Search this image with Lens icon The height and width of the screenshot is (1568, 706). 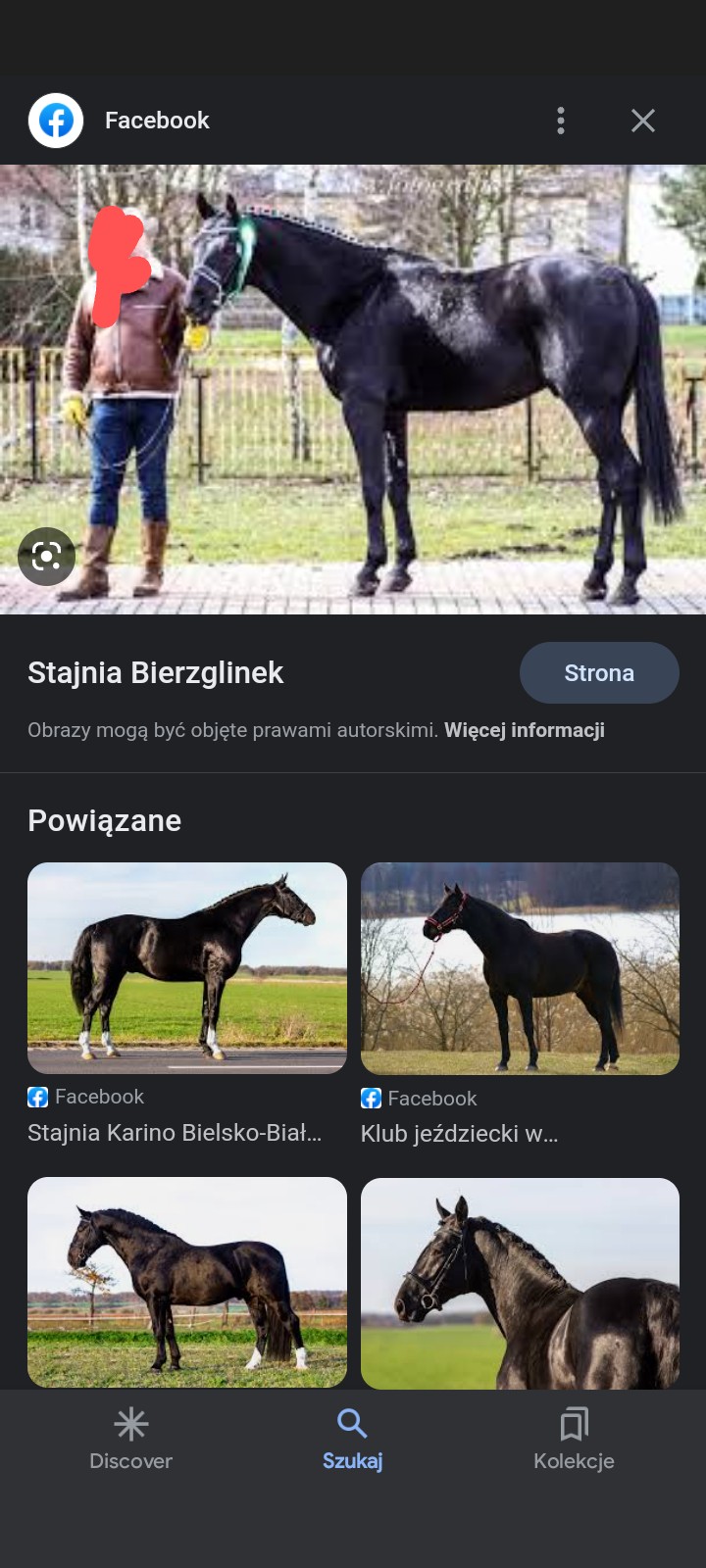point(46,557)
